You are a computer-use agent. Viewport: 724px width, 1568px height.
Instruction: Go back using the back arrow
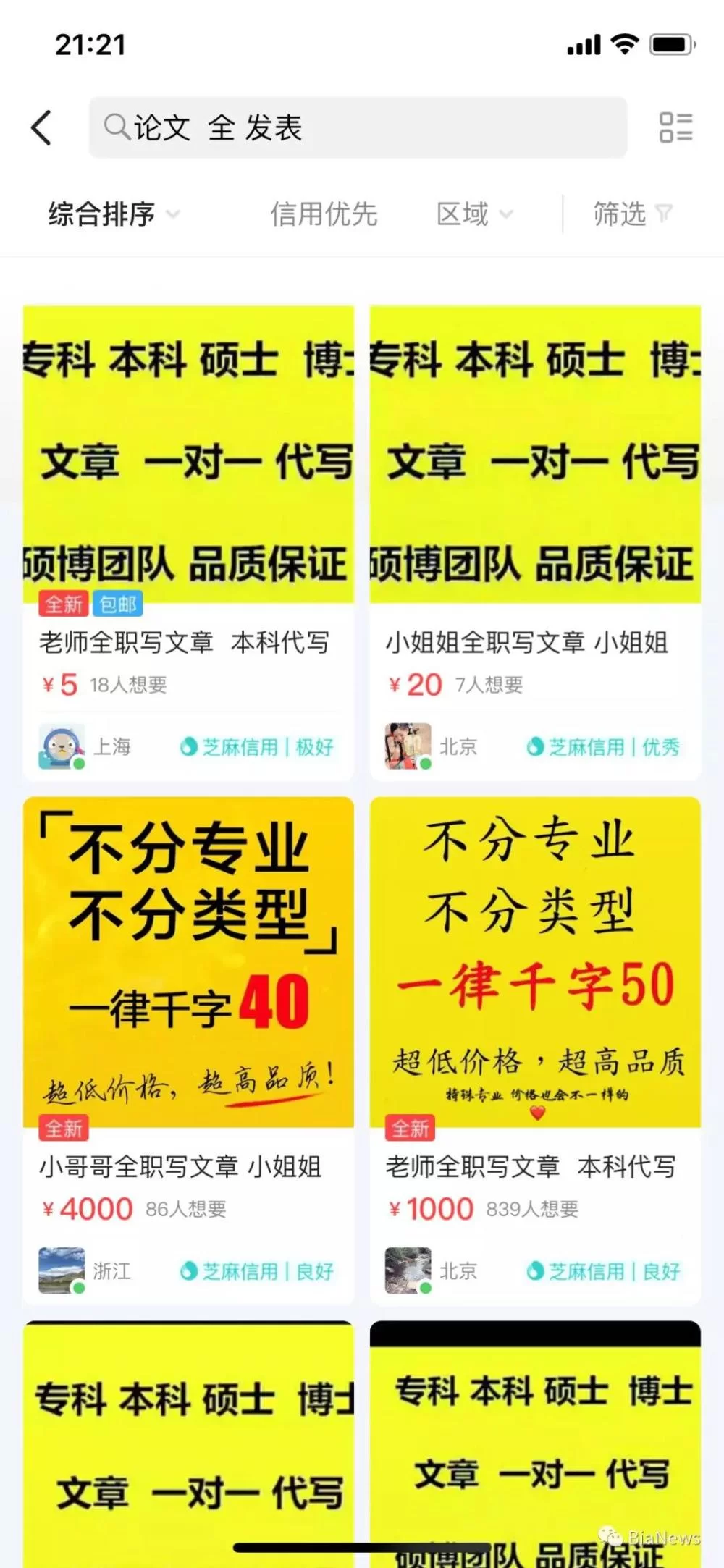point(42,128)
